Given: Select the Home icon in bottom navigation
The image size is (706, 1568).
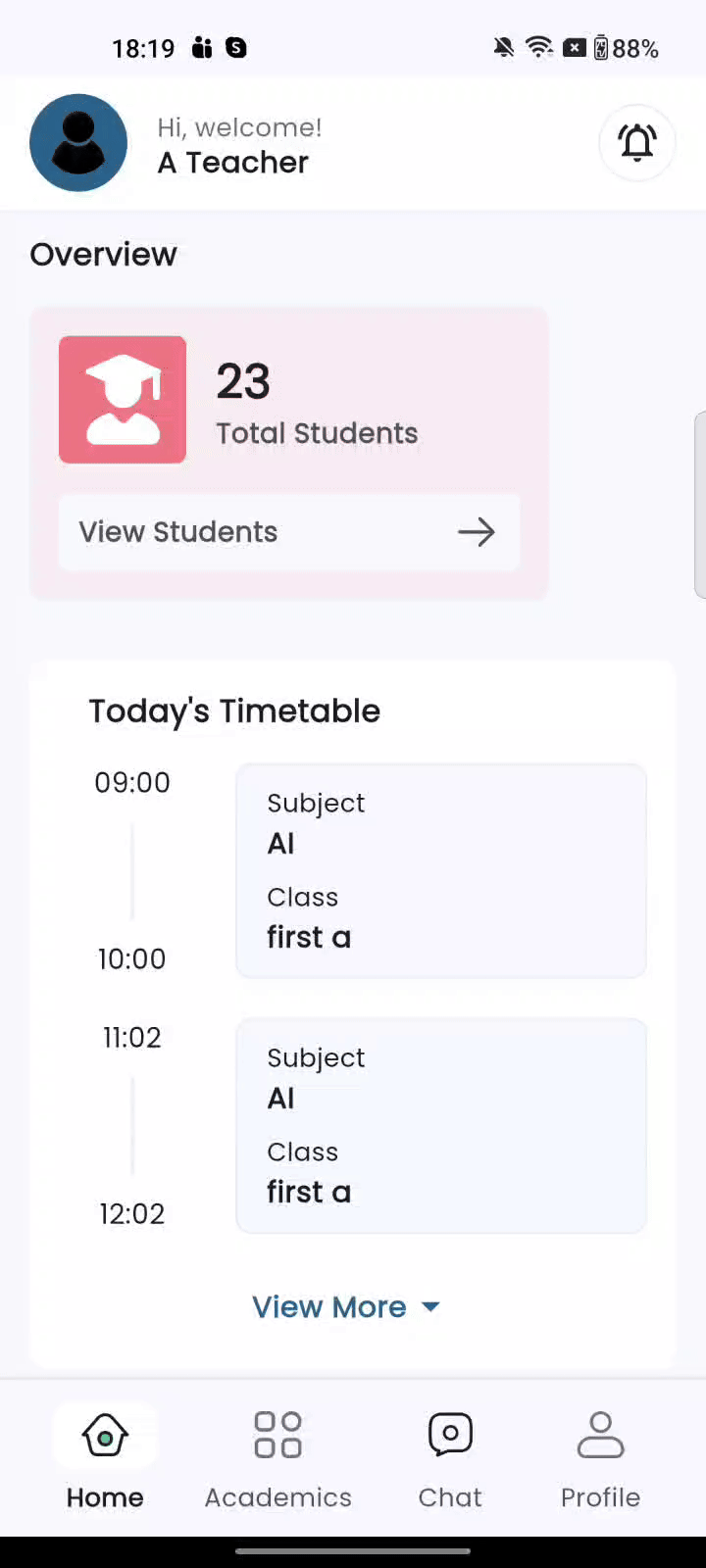Looking at the screenshot, I should pyautogui.click(x=105, y=1434).
